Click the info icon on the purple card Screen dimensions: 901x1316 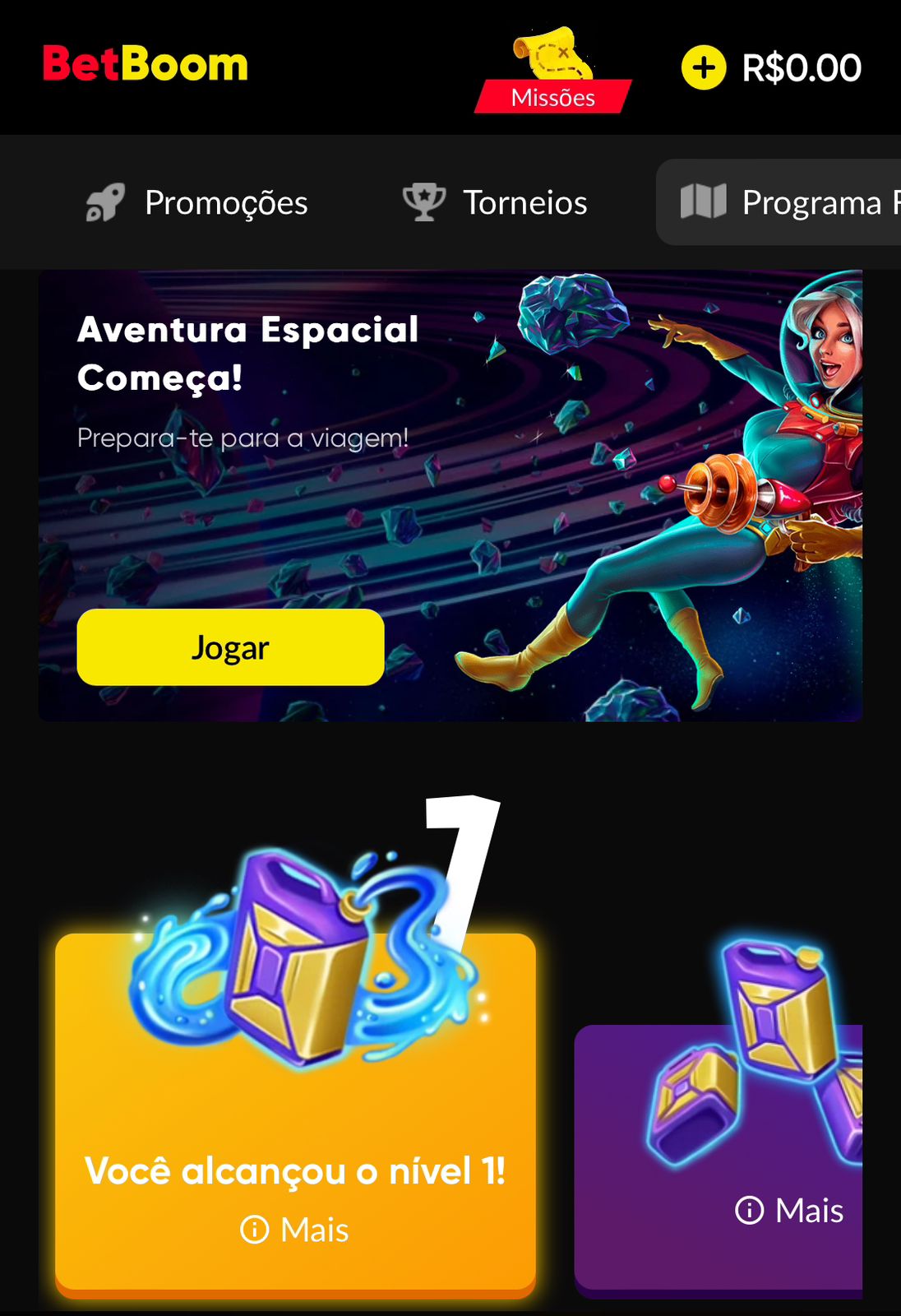(749, 1211)
